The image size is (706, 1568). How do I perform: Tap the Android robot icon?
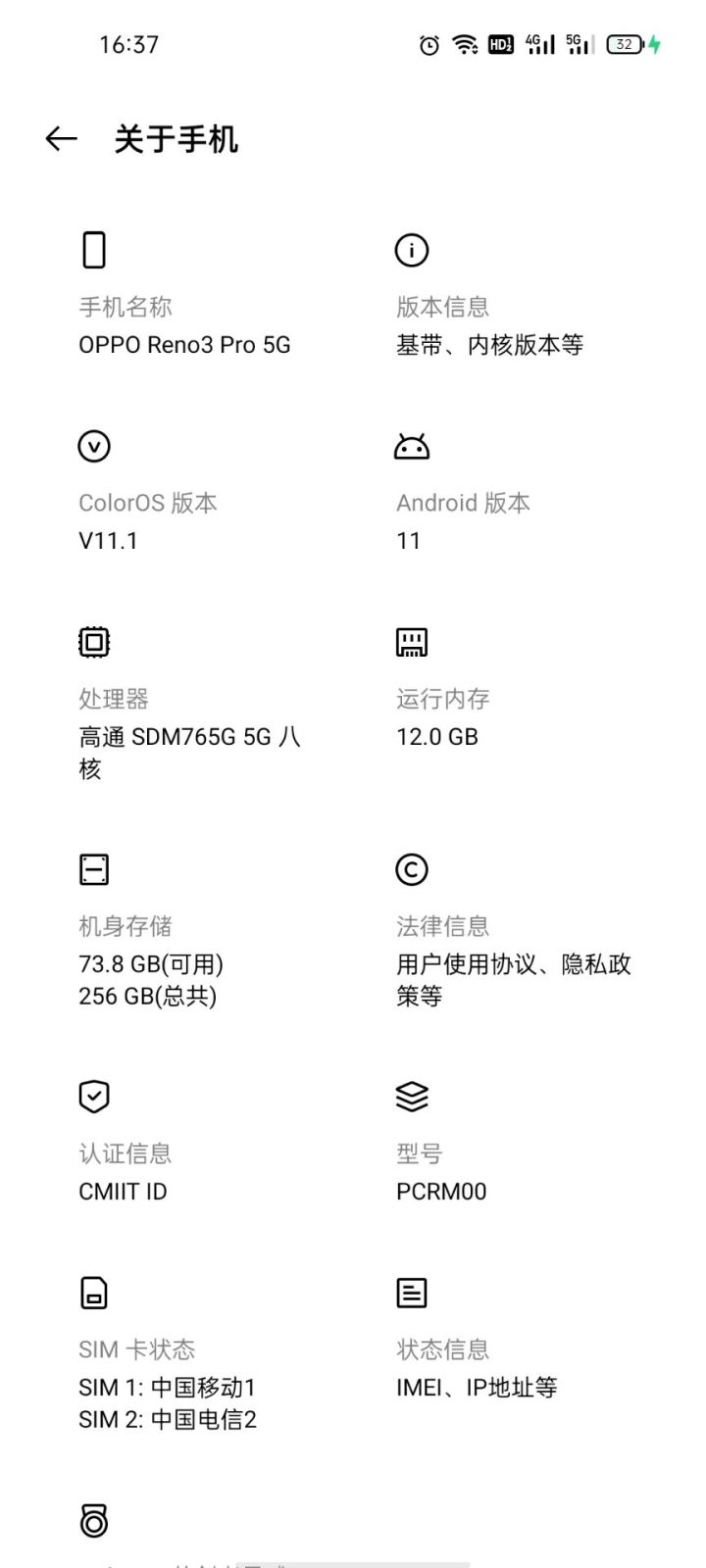(x=413, y=446)
